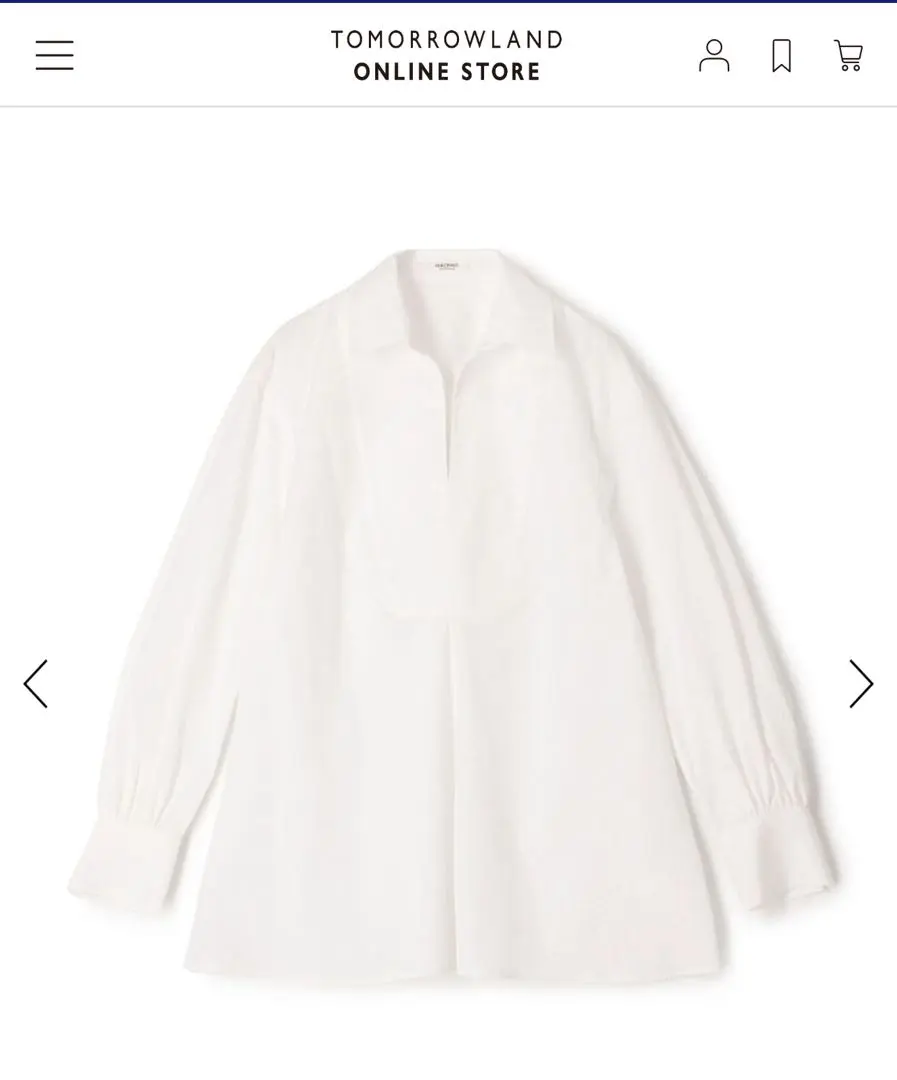
Task: Enlarge the white blouse product image
Action: pos(450,610)
